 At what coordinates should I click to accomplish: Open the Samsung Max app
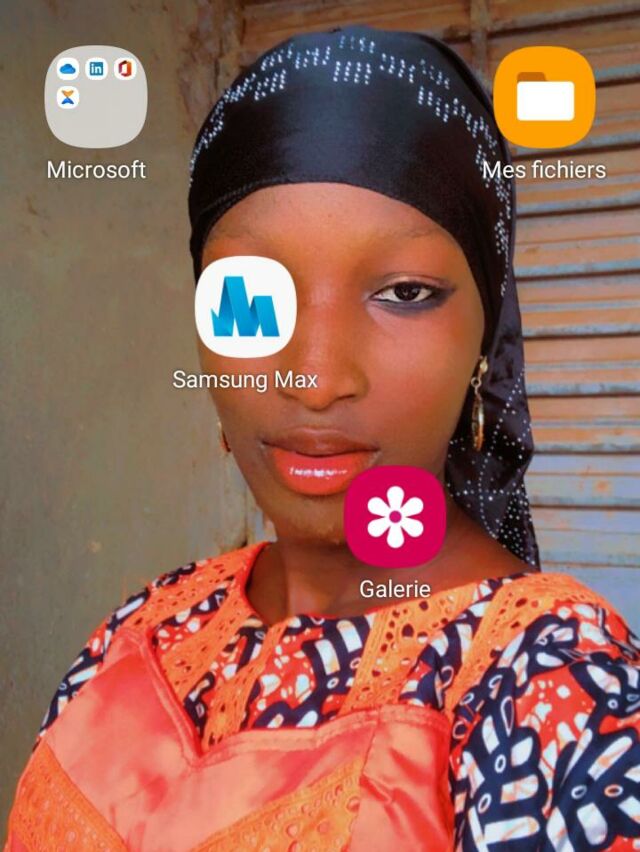click(245, 307)
